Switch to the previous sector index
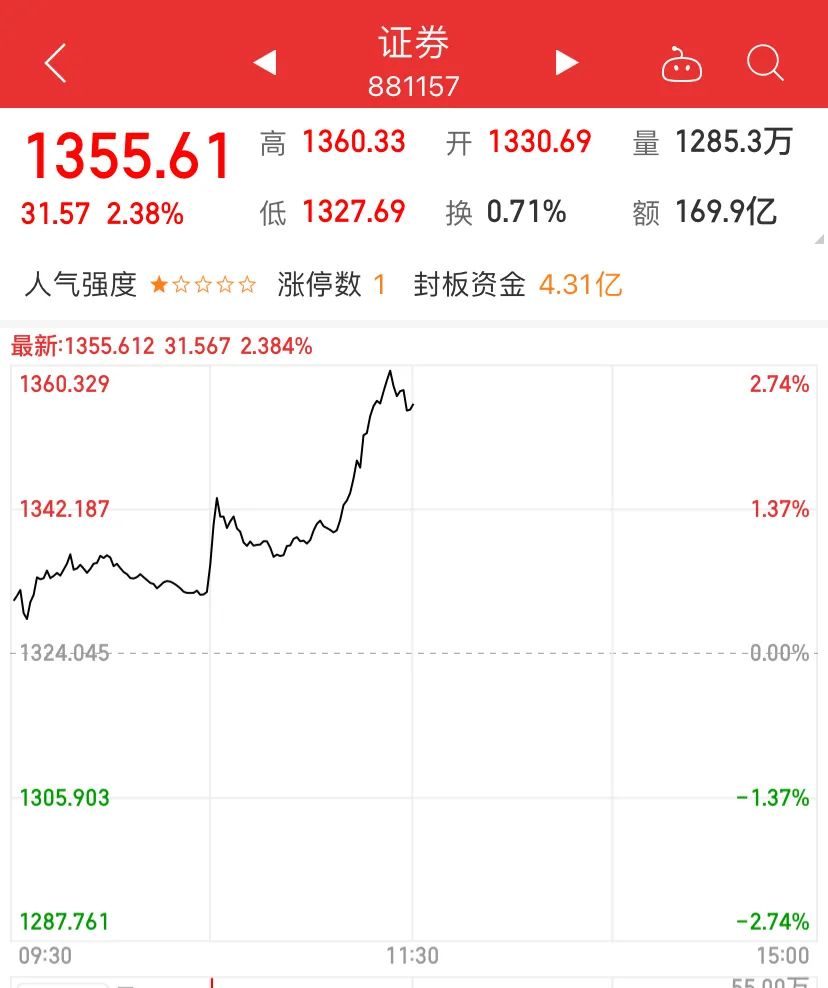This screenshot has width=828, height=988. pos(264,63)
